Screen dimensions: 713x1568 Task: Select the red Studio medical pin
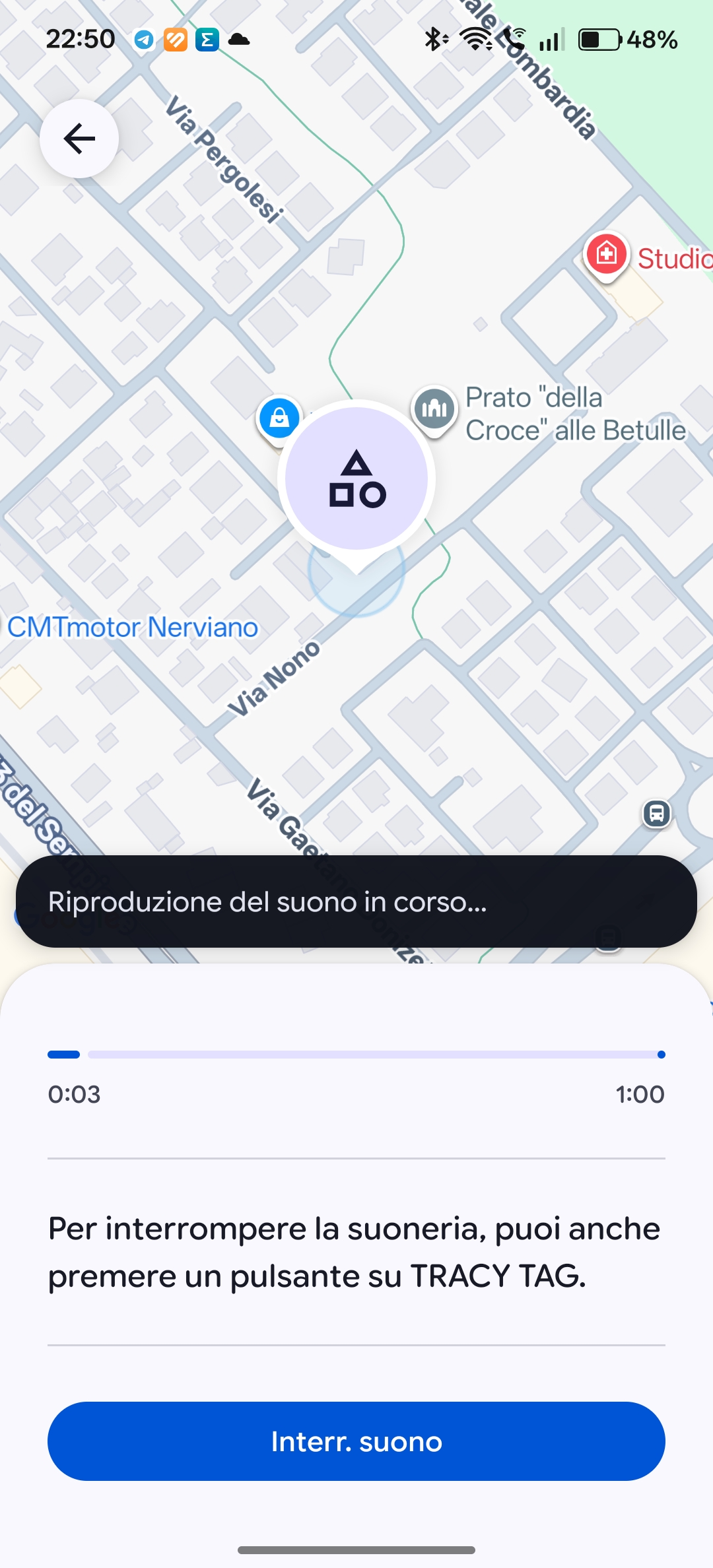coord(606,254)
